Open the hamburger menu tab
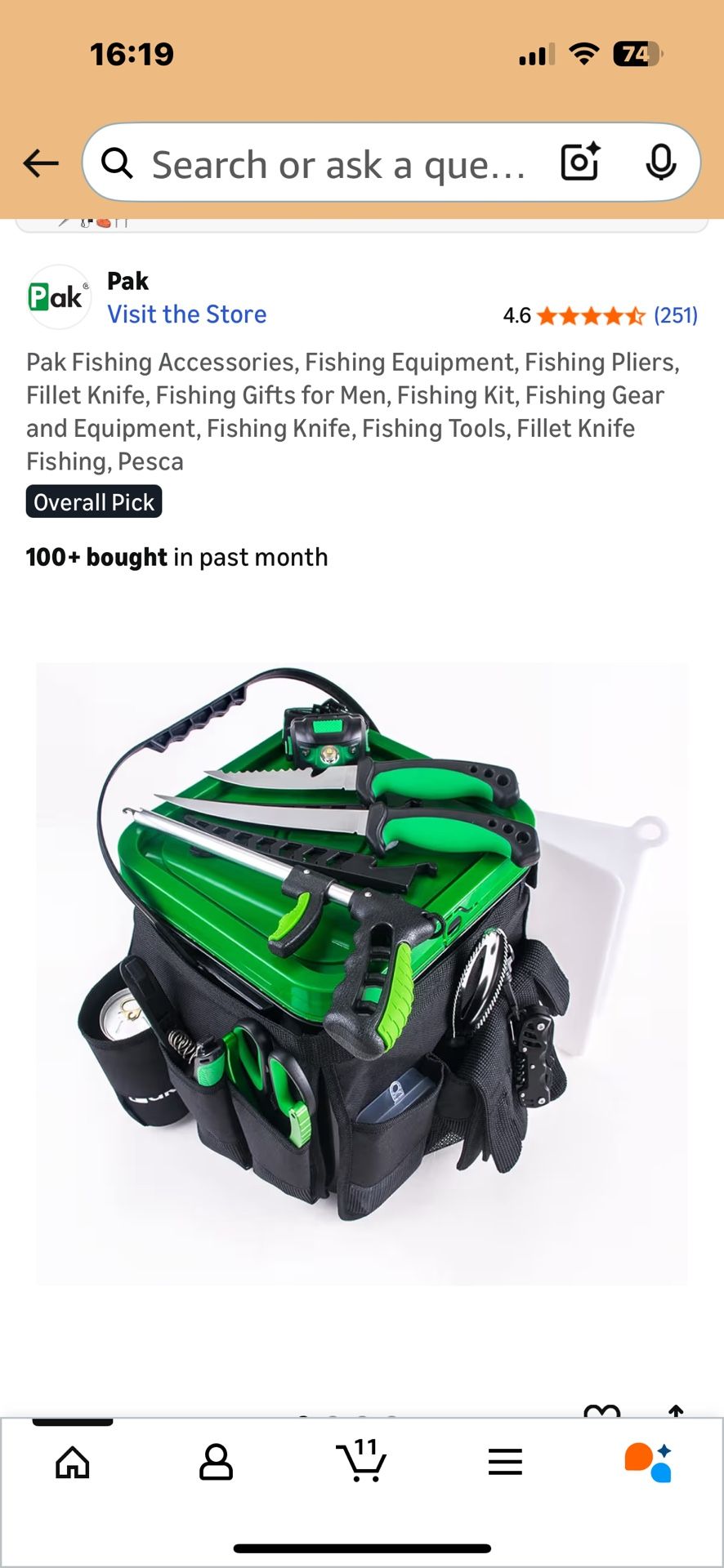Viewport: 724px width, 1568px height. [505, 1462]
